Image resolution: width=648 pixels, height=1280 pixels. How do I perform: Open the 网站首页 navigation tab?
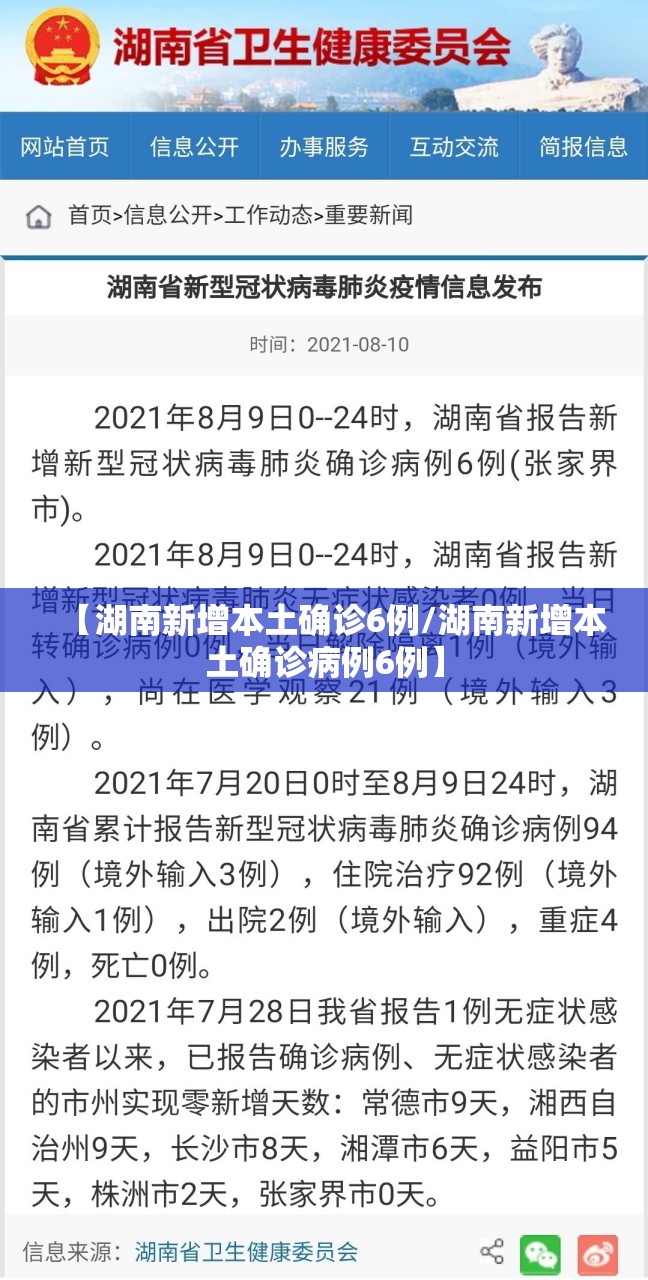[x=65, y=147]
